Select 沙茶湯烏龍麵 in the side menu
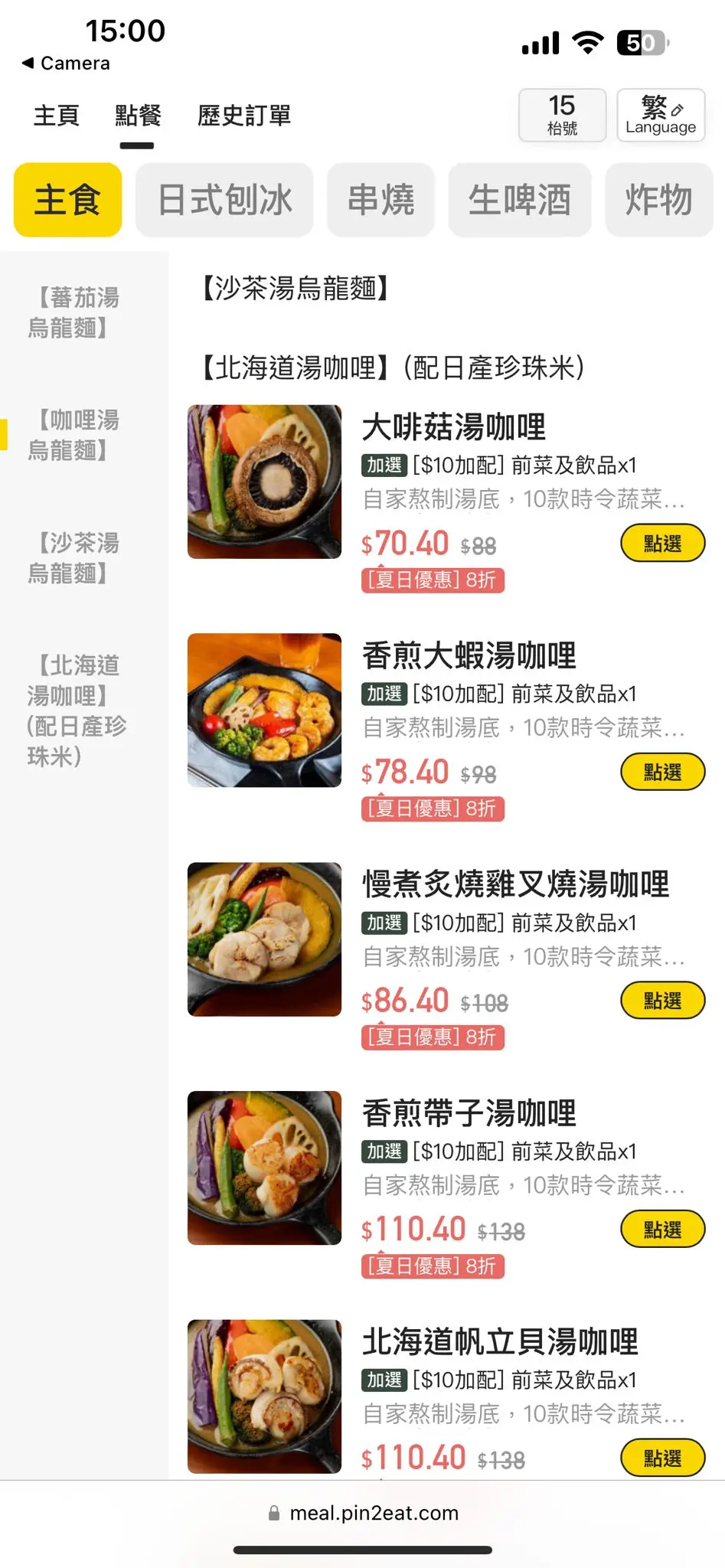725x1568 pixels. (74, 557)
